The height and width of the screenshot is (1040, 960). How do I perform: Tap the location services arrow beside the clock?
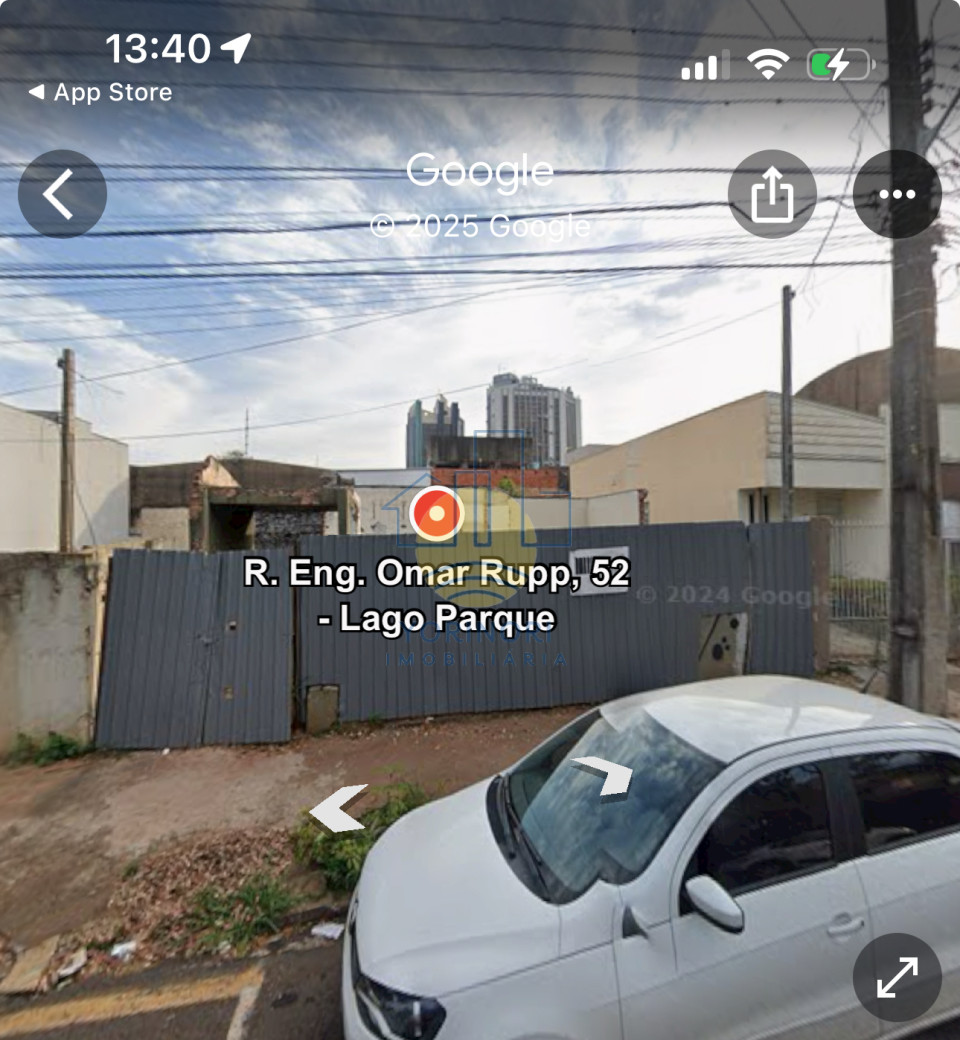(x=238, y=44)
